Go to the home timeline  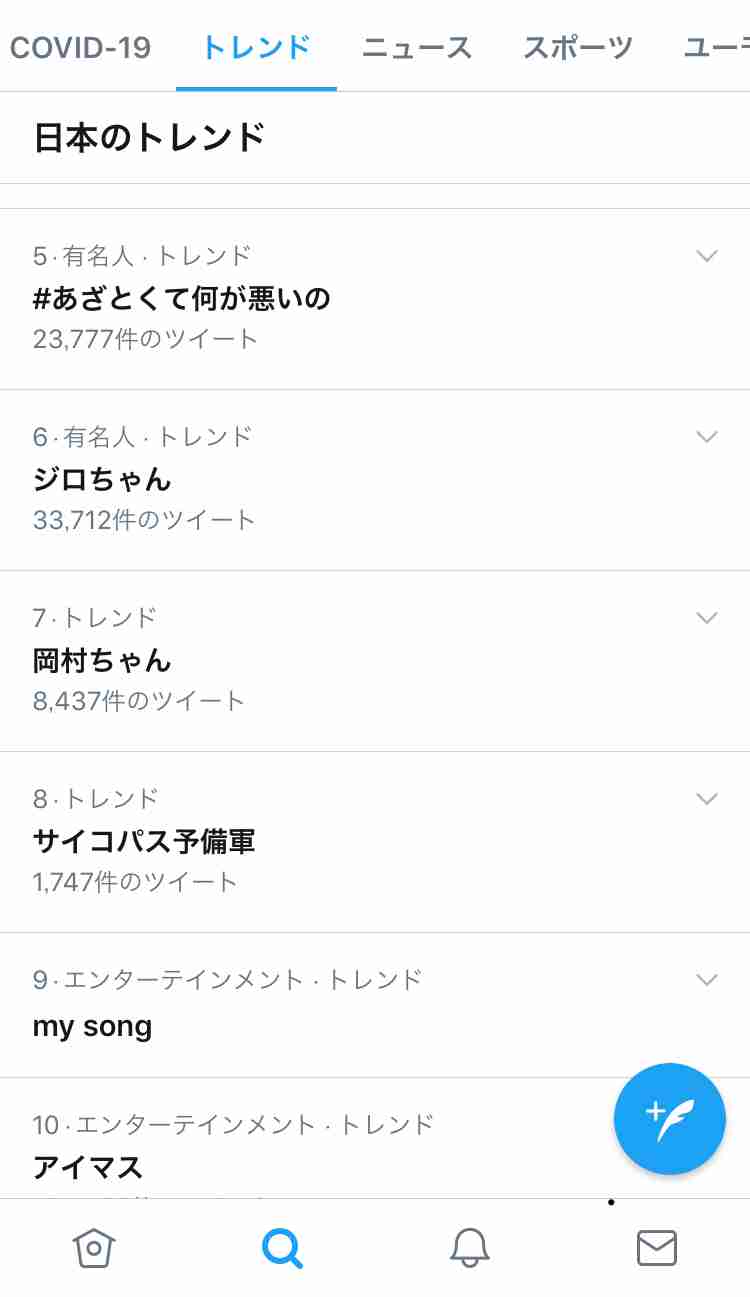[x=94, y=1247]
